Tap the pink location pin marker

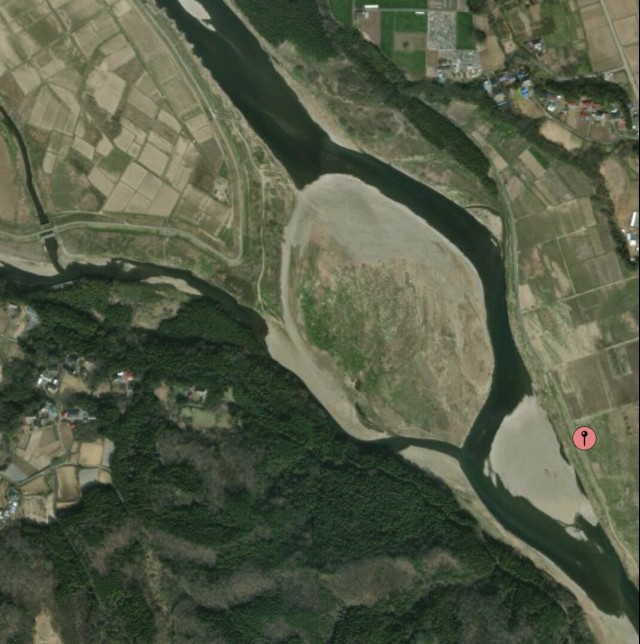tap(584, 438)
